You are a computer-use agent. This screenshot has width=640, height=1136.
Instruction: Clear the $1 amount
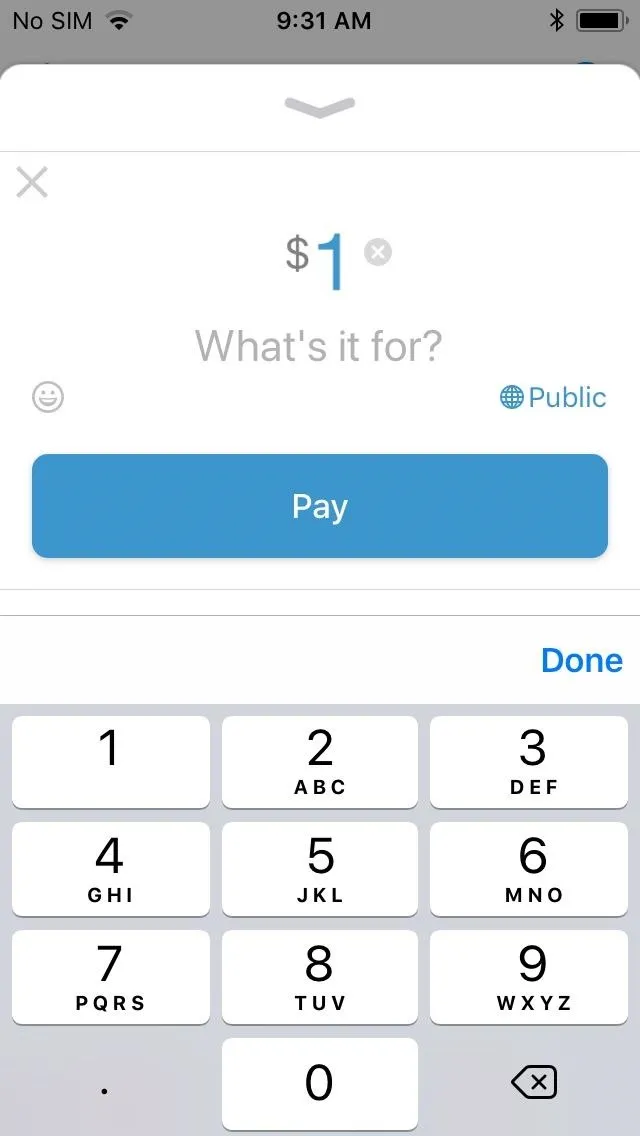click(378, 252)
